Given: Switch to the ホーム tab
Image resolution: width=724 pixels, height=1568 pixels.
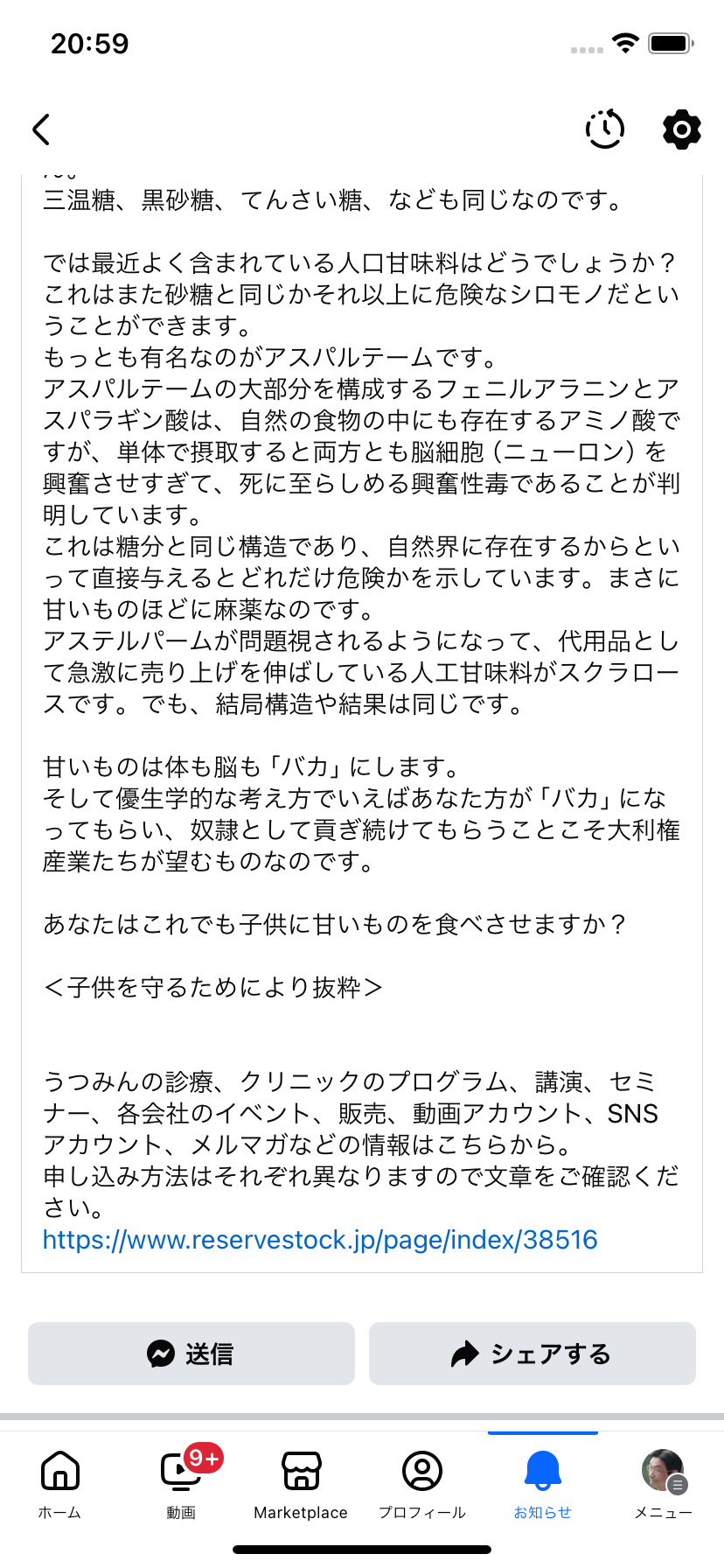Looking at the screenshot, I should (60, 1485).
